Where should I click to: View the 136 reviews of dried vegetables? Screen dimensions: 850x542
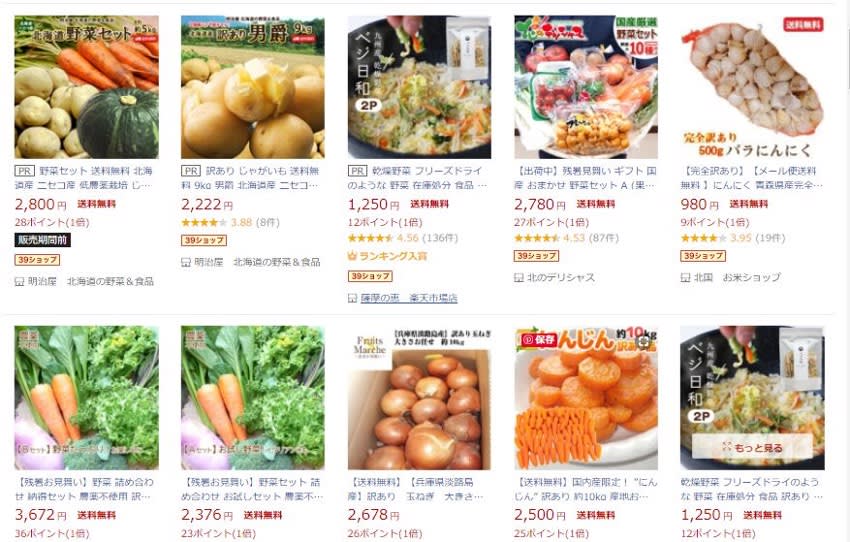tap(440, 239)
